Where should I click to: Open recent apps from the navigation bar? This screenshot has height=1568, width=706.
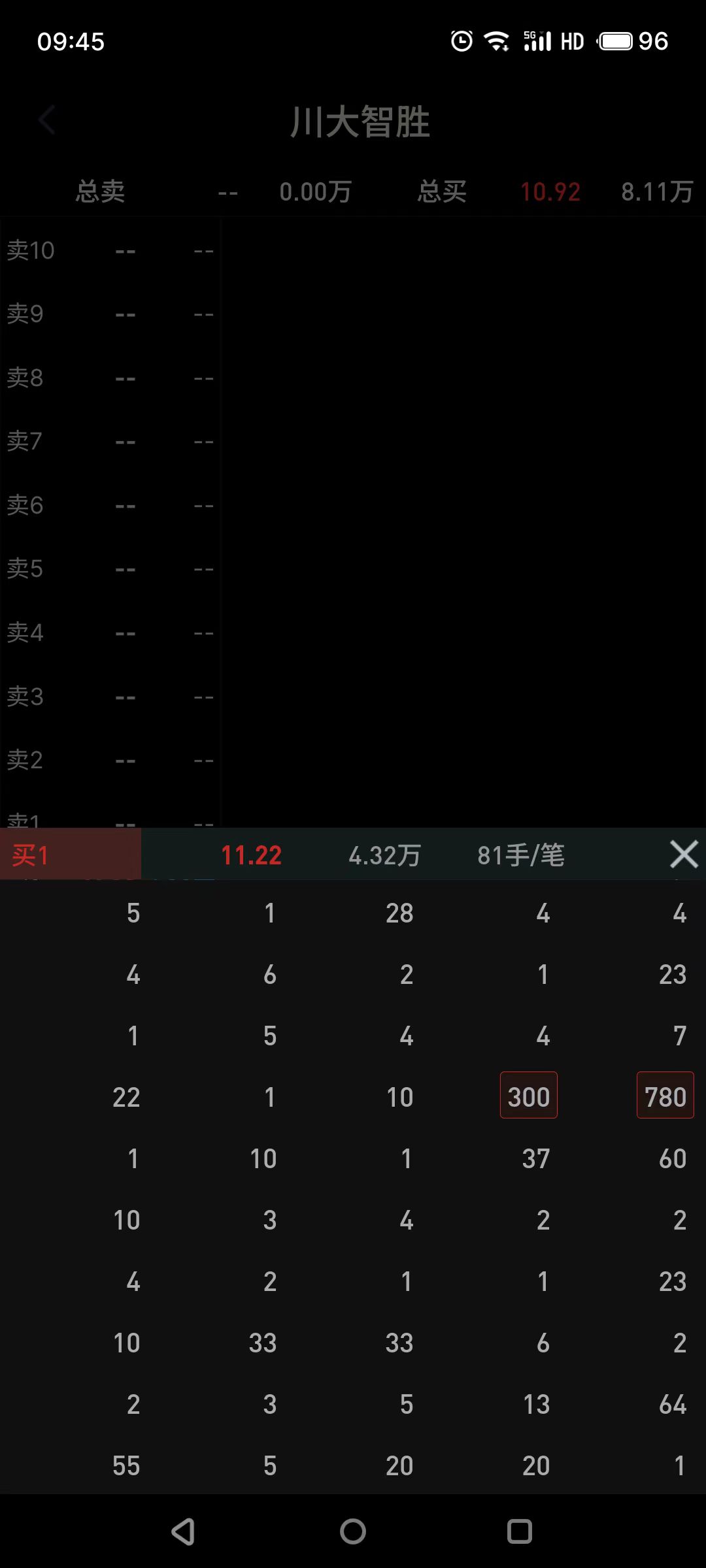tap(520, 1531)
